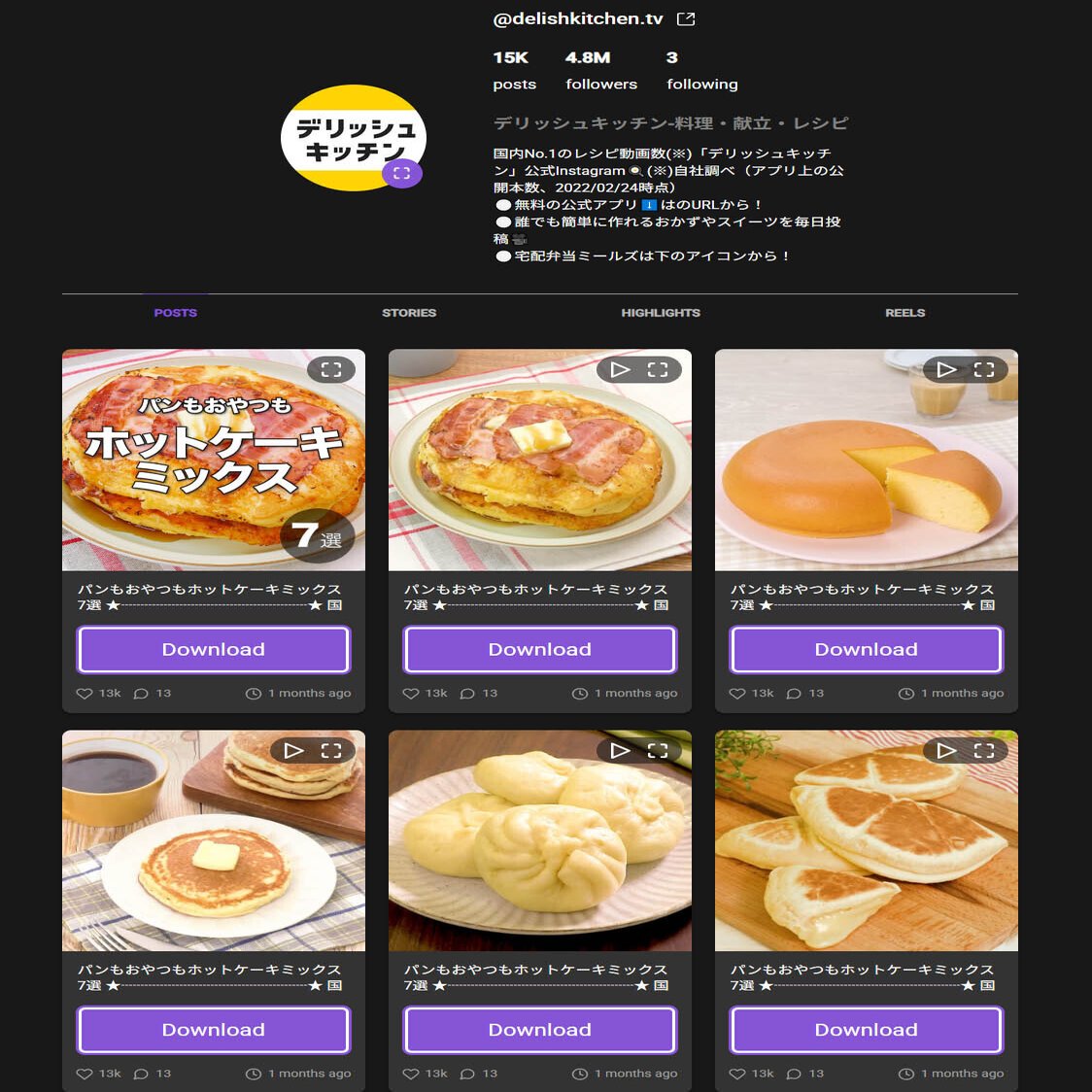Download the steamed buns post
This screenshot has height=1092, width=1092.
(x=539, y=1030)
